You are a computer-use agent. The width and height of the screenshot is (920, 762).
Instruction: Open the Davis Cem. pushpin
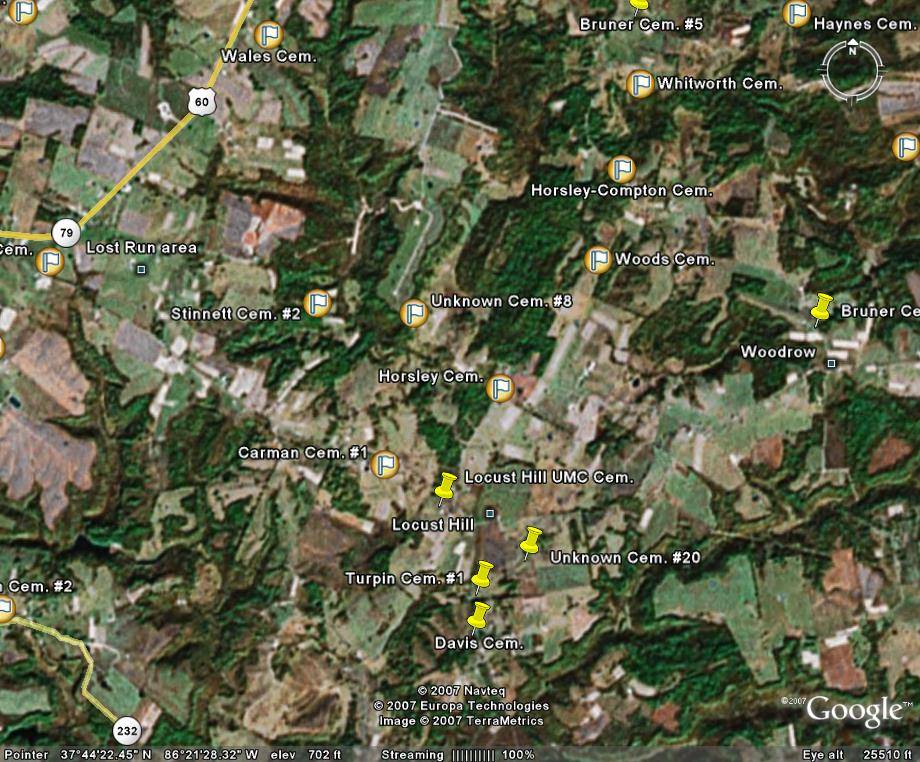pyautogui.click(x=480, y=615)
